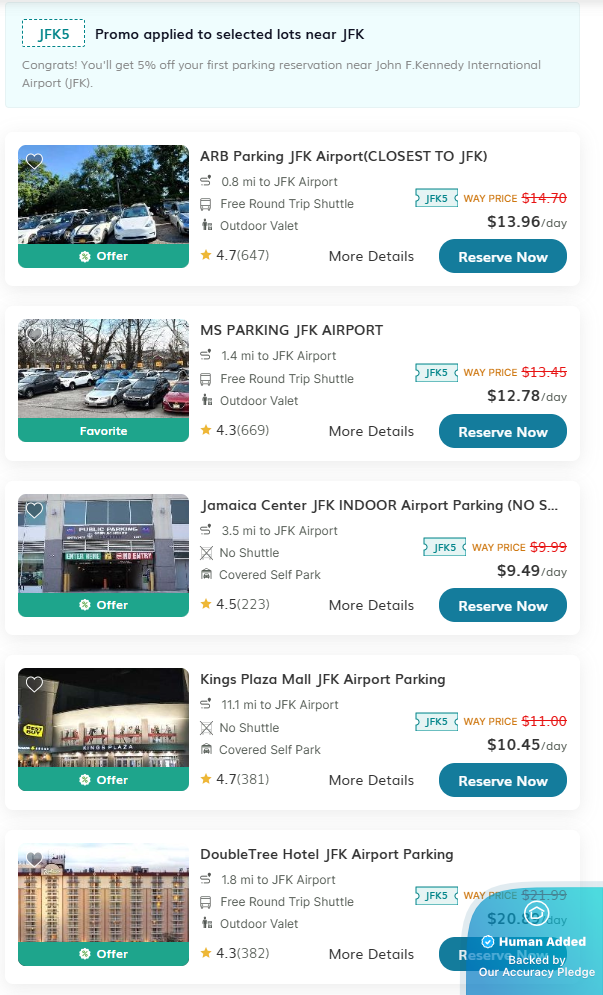Reserve ARB Parking JFK Airport now
Image resolution: width=603 pixels, height=995 pixels.
pos(502,257)
